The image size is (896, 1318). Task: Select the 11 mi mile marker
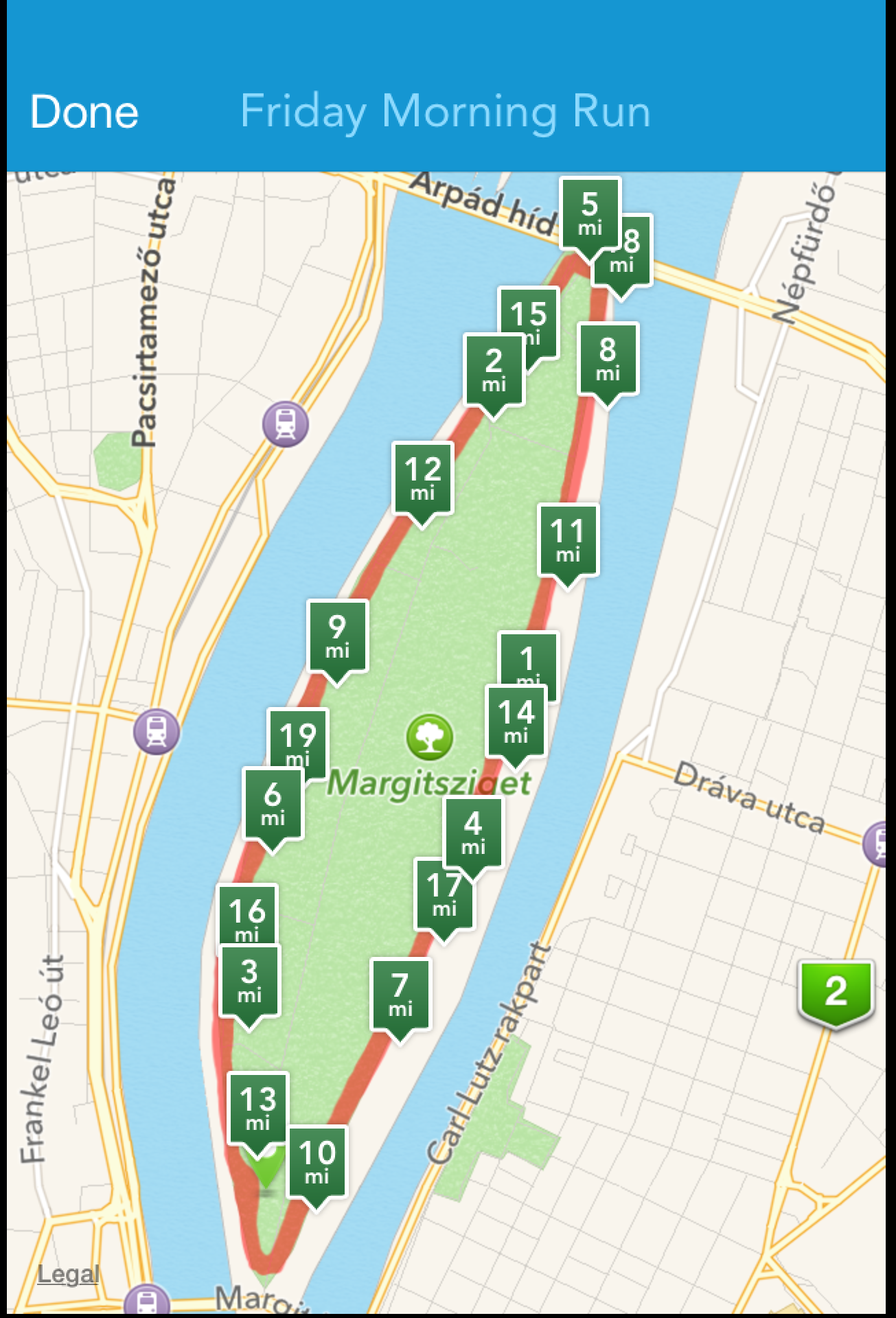[x=568, y=540]
